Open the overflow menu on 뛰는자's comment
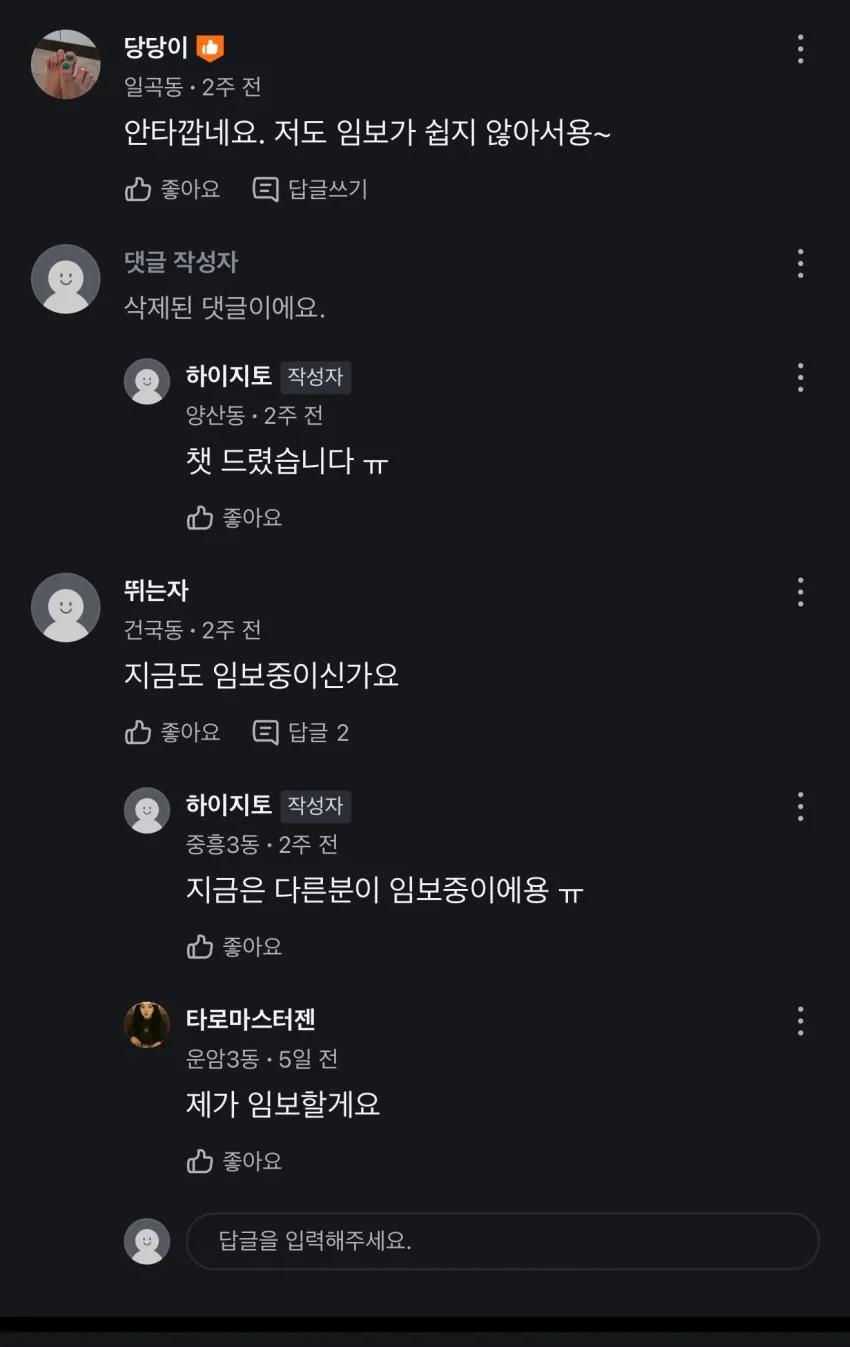This screenshot has height=1347, width=850. tap(800, 591)
